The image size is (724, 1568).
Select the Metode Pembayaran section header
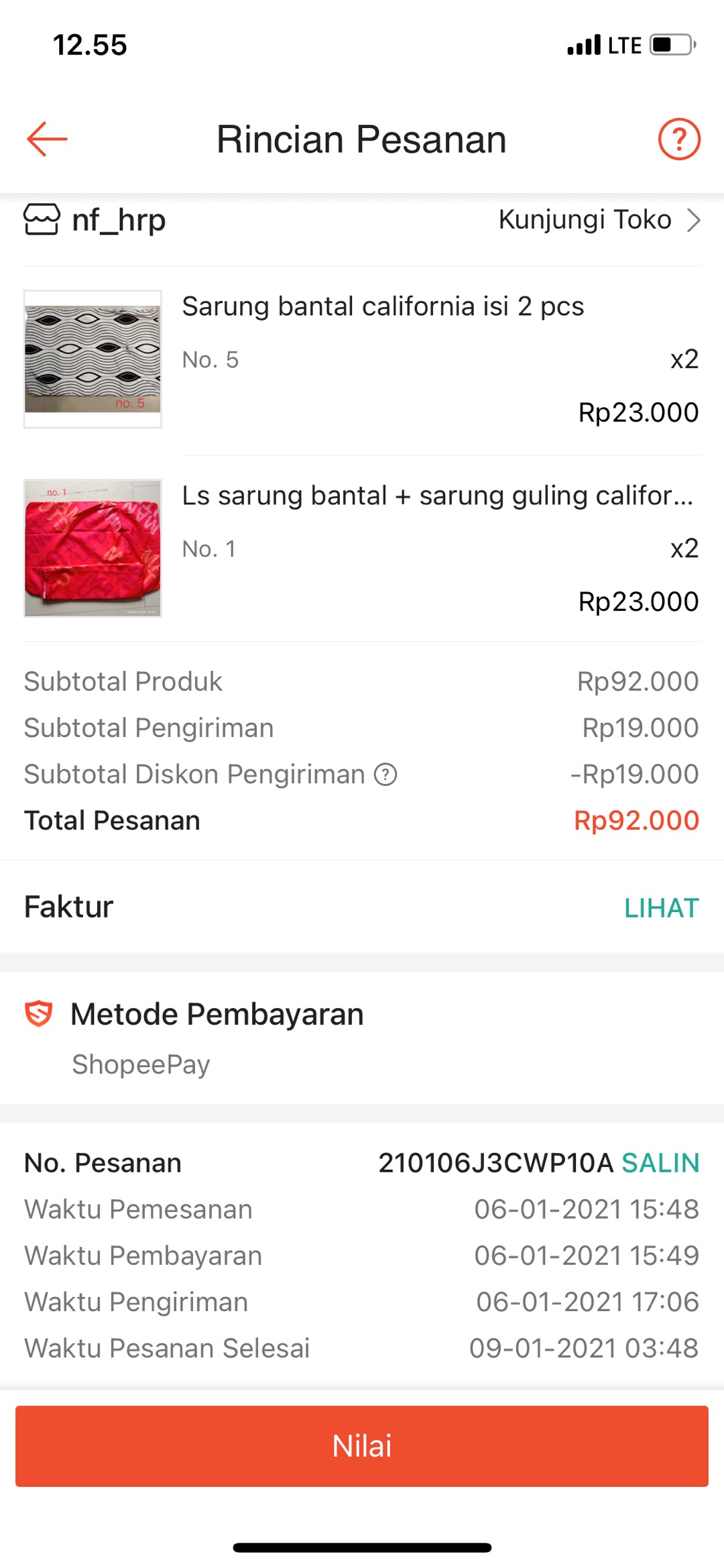tap(217, 1015)
